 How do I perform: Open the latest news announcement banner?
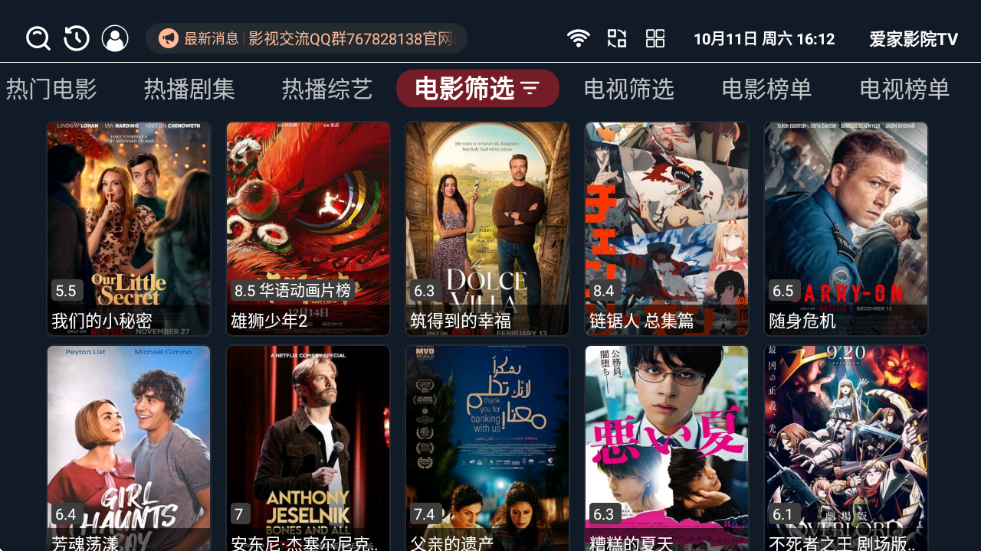tap(306, 39)
